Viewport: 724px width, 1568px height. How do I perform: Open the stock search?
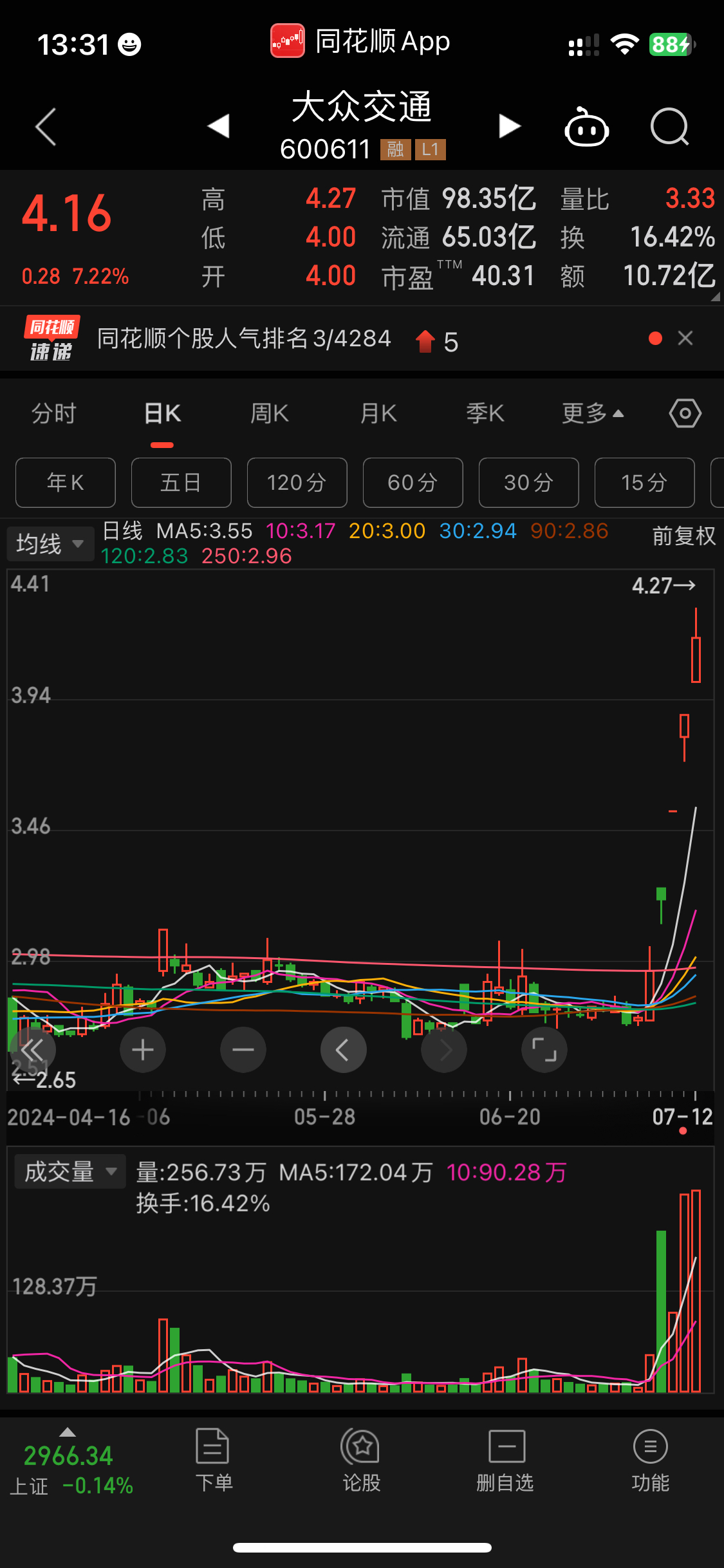pyautogui.click(x=669, y=127)
